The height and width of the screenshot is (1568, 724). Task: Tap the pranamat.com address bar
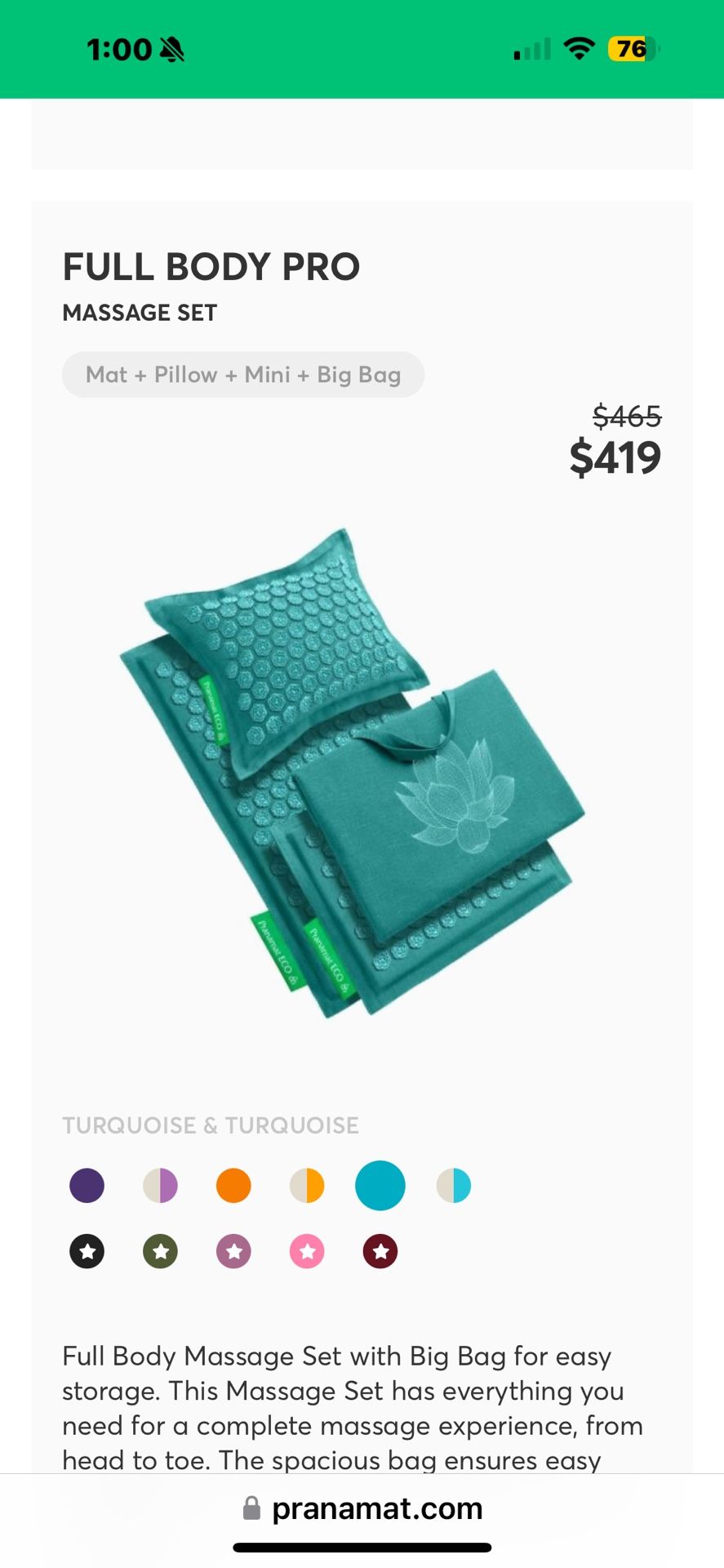(x=362, y=1508)
